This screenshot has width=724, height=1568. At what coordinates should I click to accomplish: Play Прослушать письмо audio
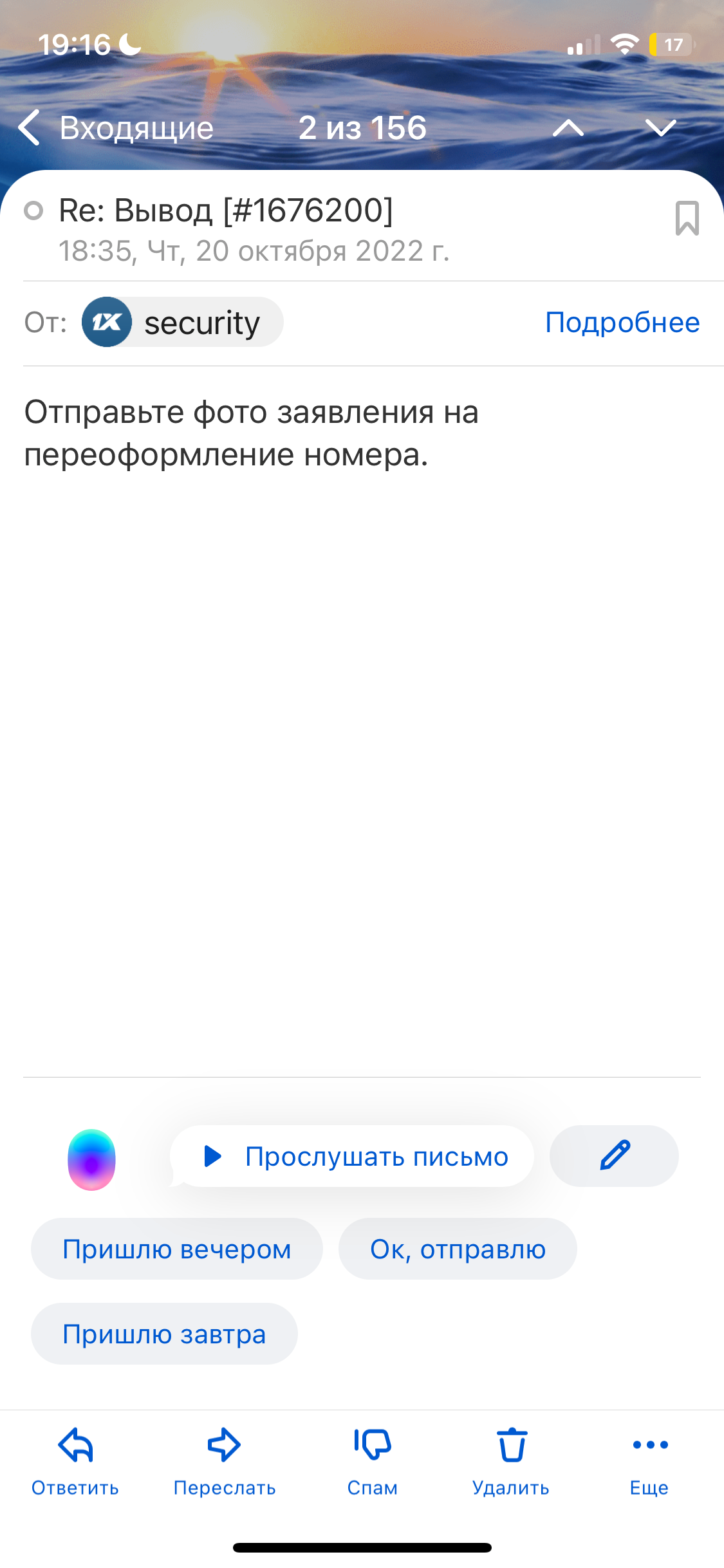coord(352,1157)
